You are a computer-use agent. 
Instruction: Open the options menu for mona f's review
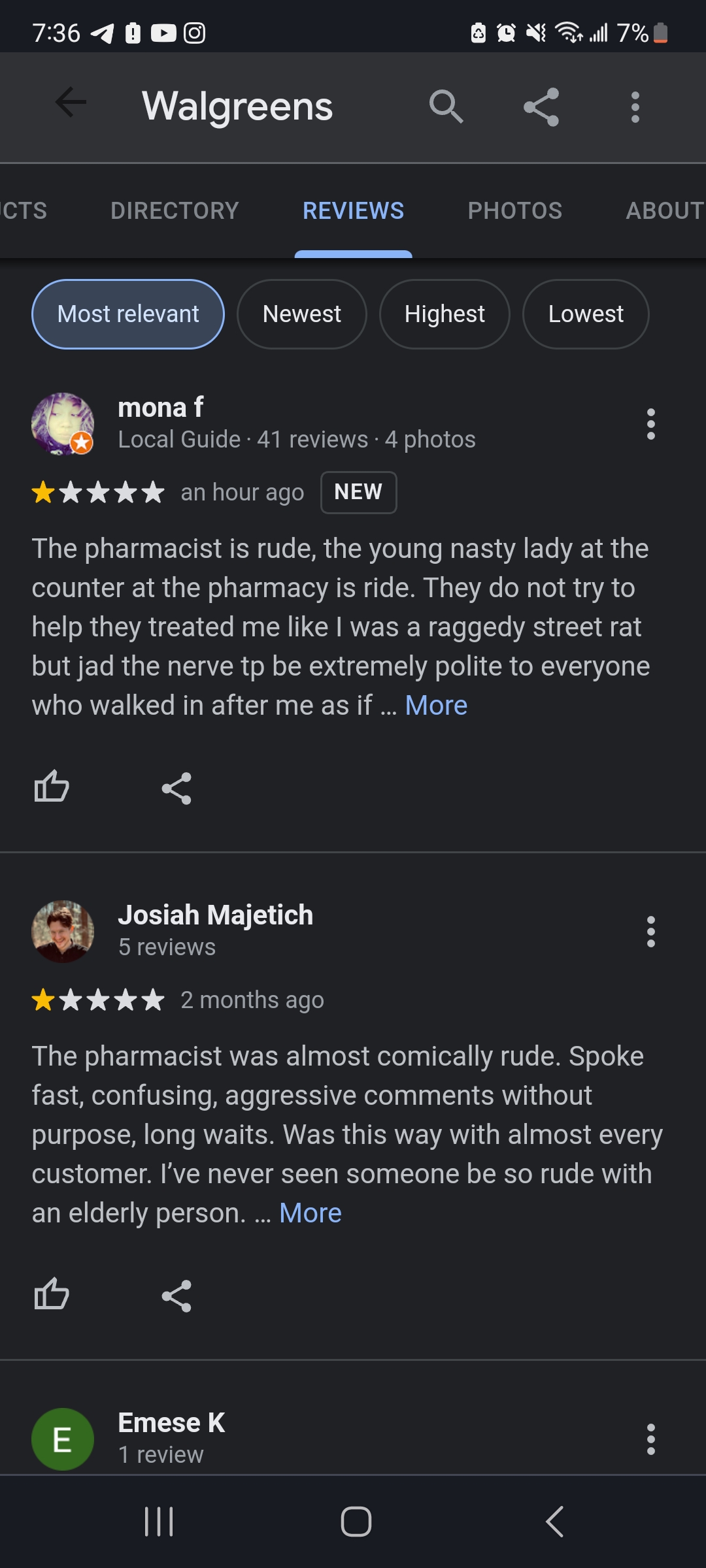[651, 423]
